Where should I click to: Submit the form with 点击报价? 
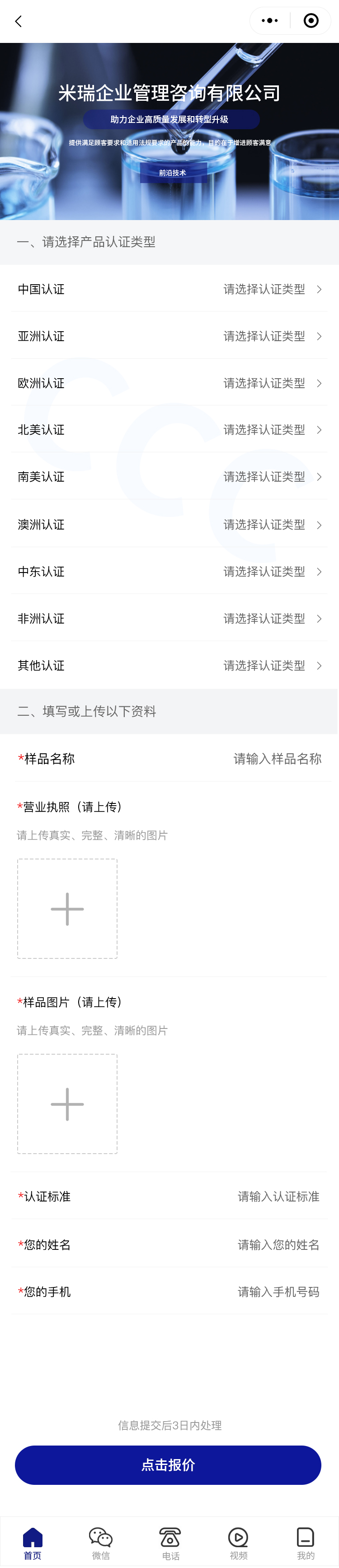[168, 1465]
